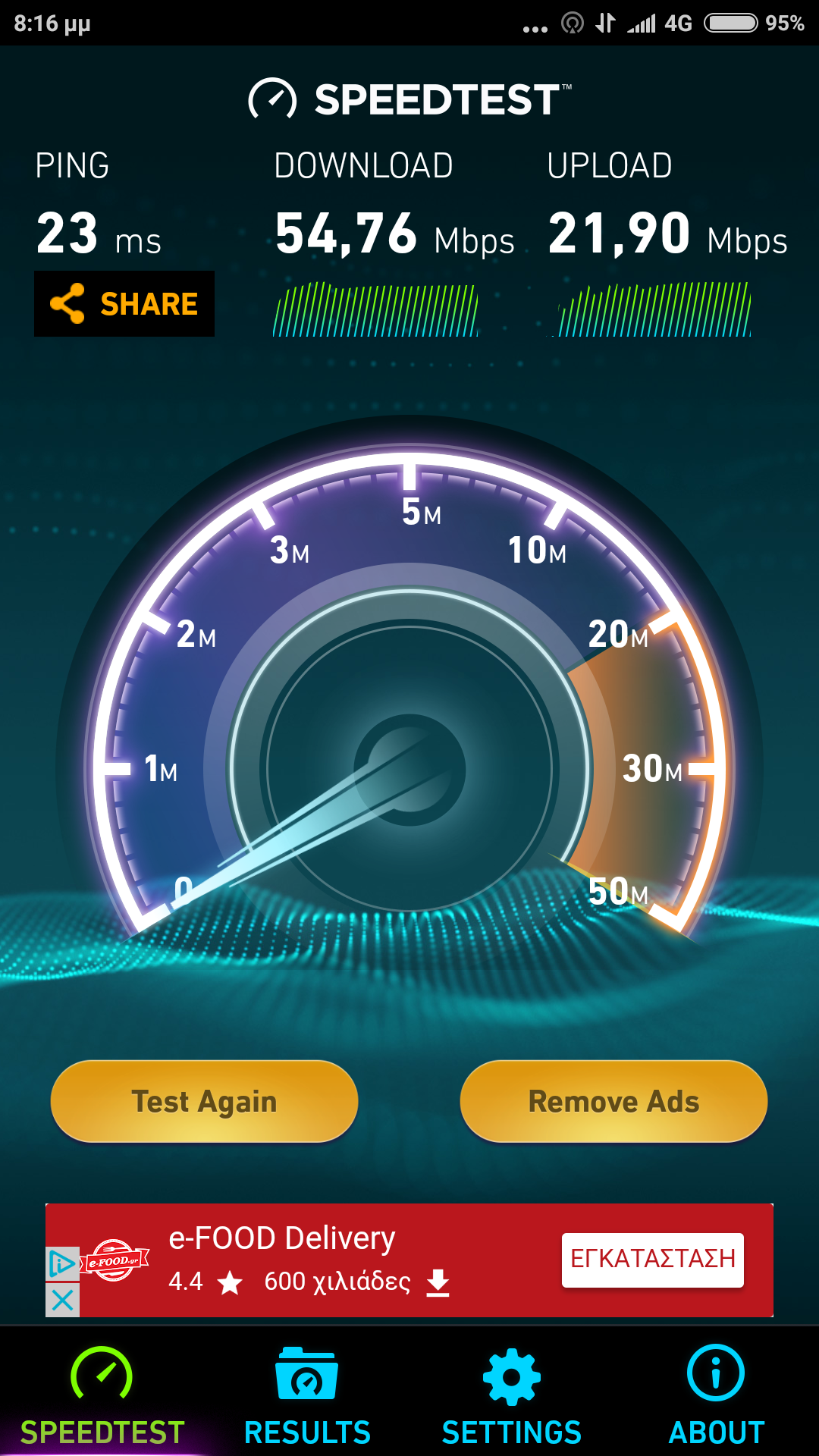Open the e-FOOD Delivery ad banner

409,1260
